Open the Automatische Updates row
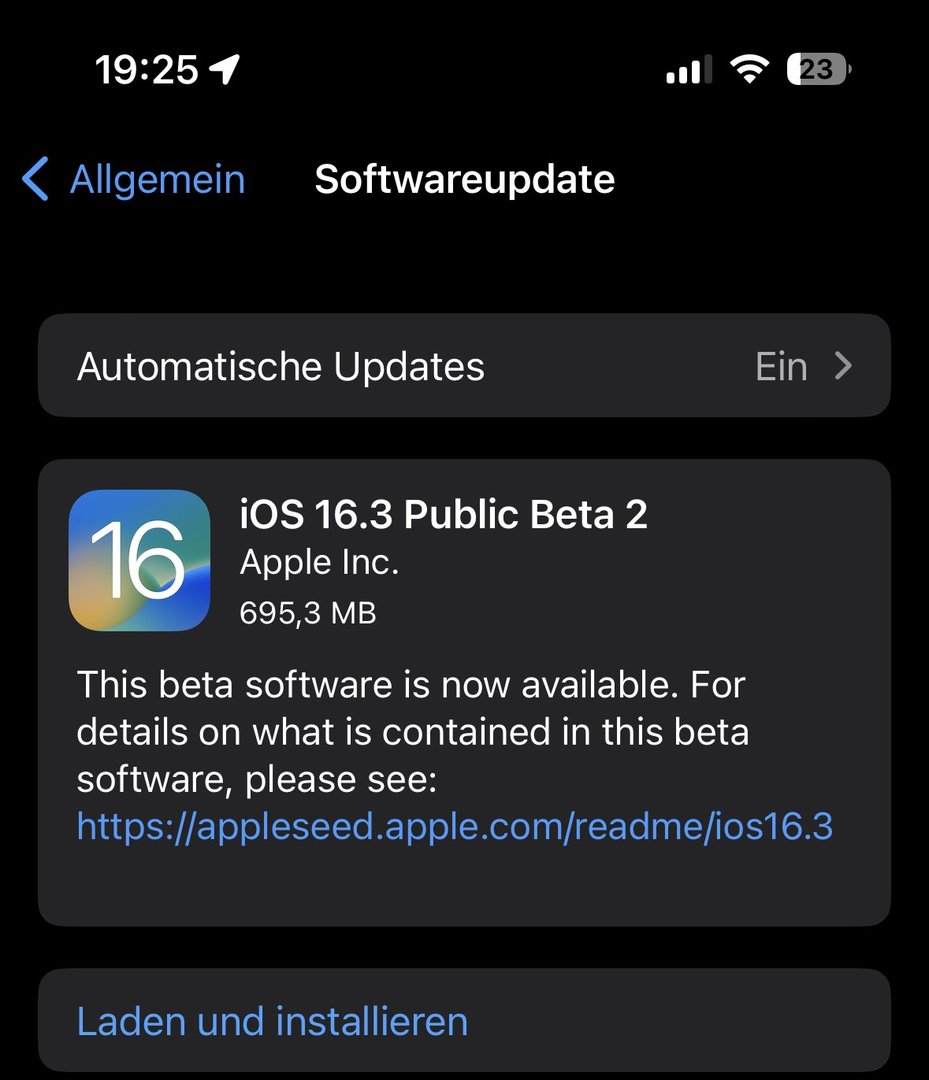Image resolution: width=929 pixels, height=1080 pixels. 464,365
